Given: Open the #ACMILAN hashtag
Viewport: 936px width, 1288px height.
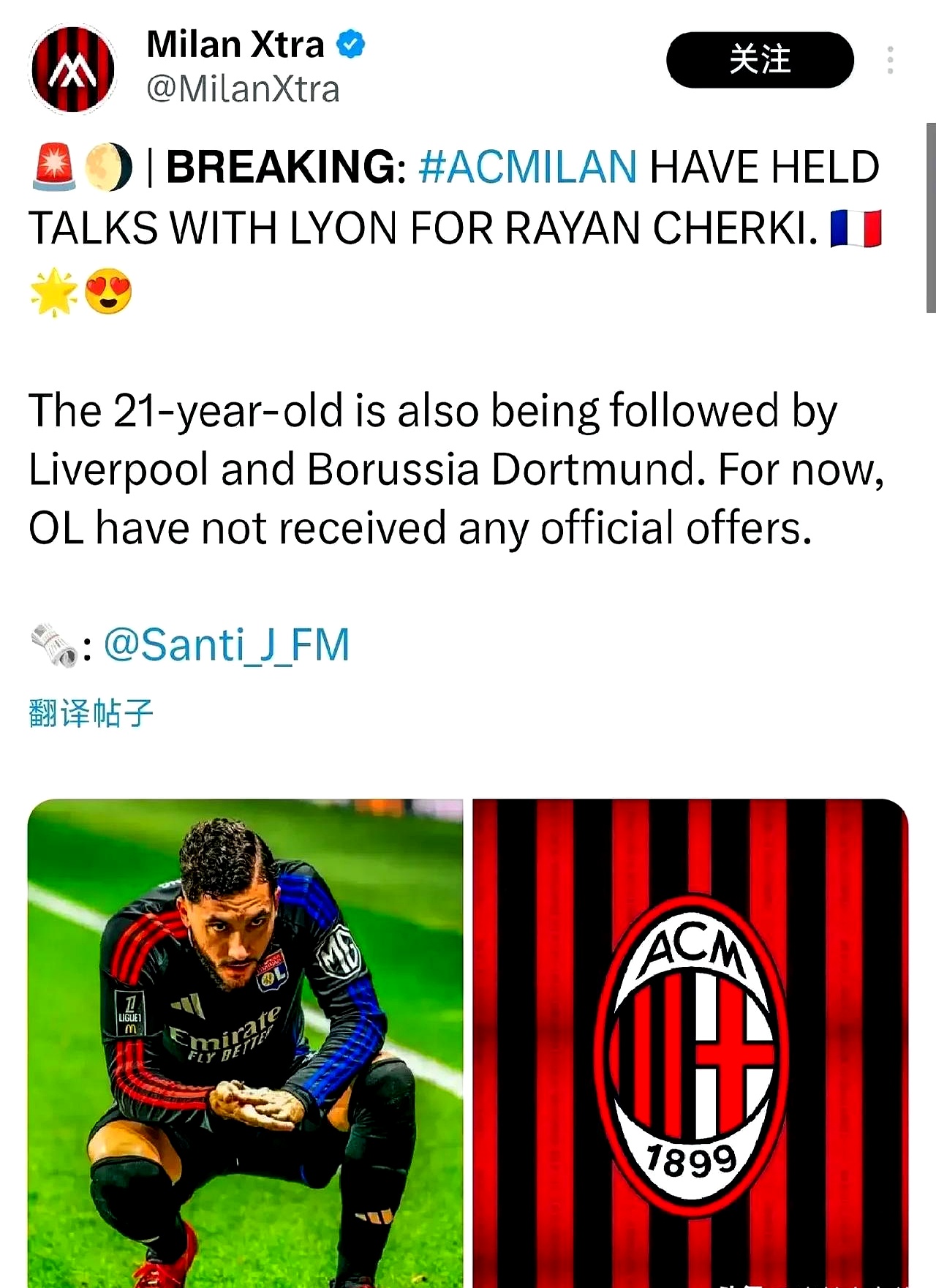Looking at the screenshot, I should pyautogui.click(x=527, y=167).
